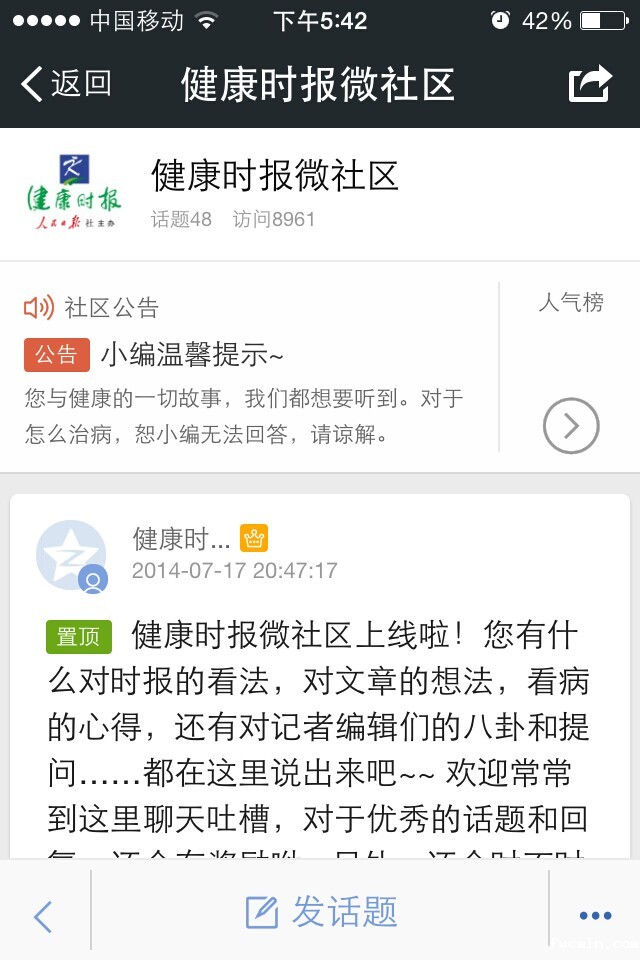
Task: Open the more options dots menu
Action: tap(595, 914)
